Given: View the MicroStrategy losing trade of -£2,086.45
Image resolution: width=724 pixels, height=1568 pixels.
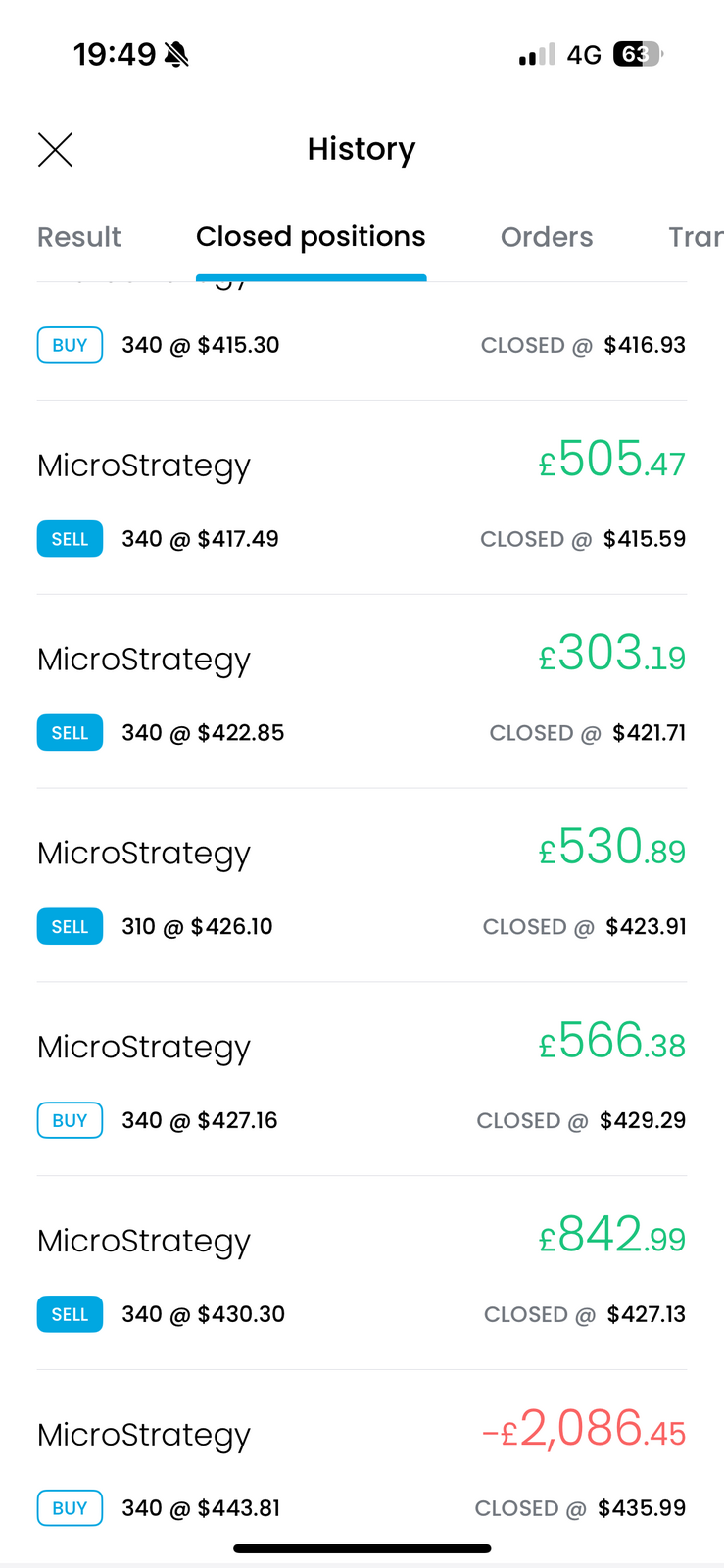Looking at the screenshot, I should pyautogui.click(x=362, y=1467).
